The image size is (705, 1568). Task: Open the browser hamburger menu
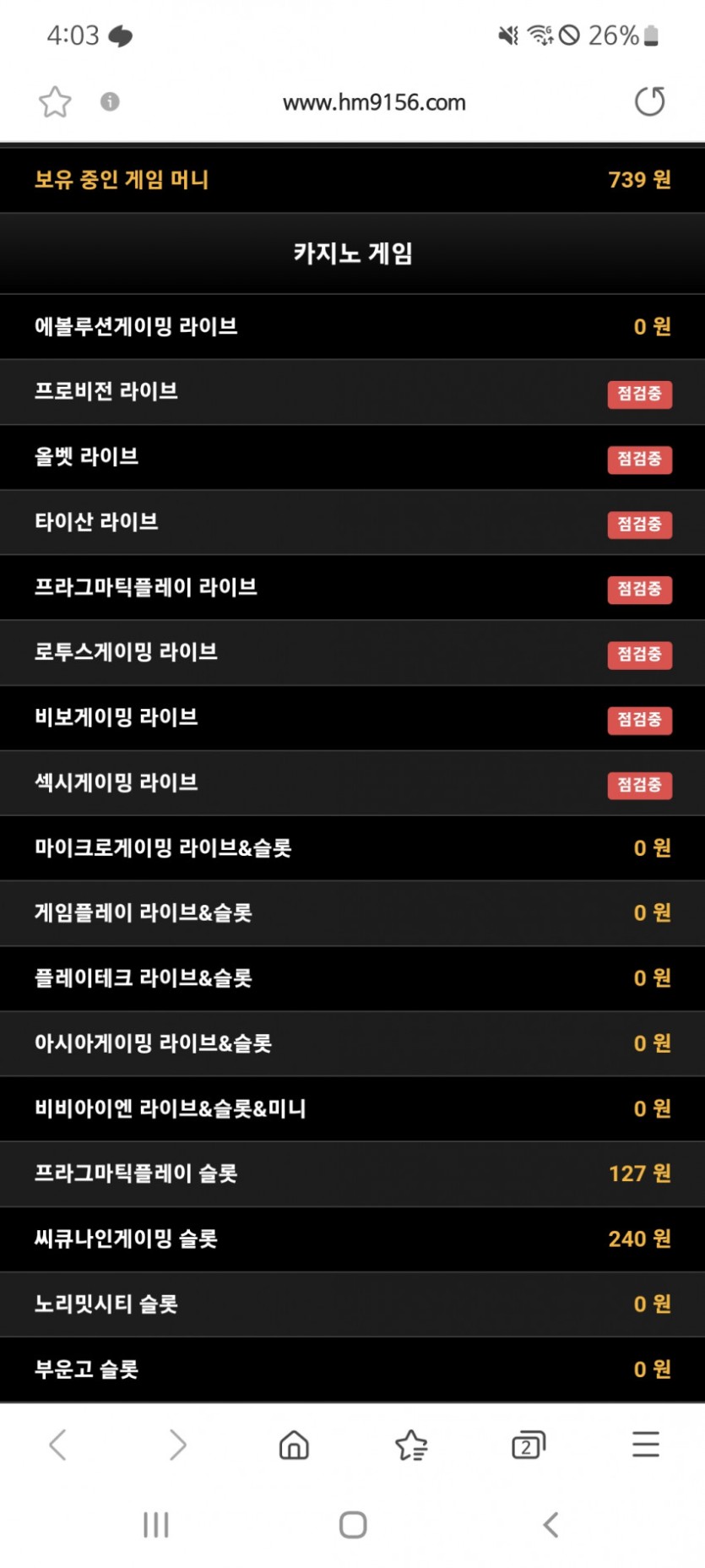(646, 1445)
